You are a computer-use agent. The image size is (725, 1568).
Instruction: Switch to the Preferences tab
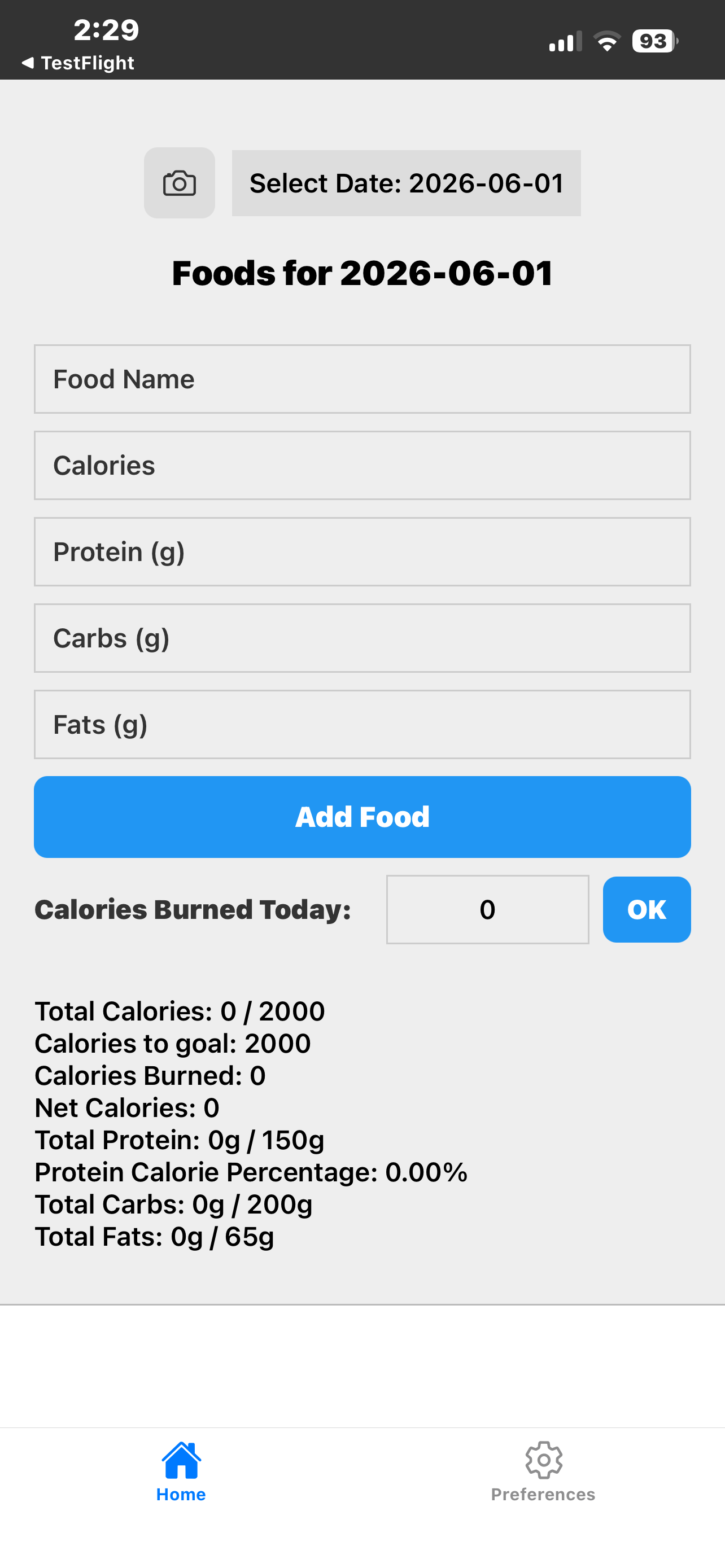(543, 1472)
